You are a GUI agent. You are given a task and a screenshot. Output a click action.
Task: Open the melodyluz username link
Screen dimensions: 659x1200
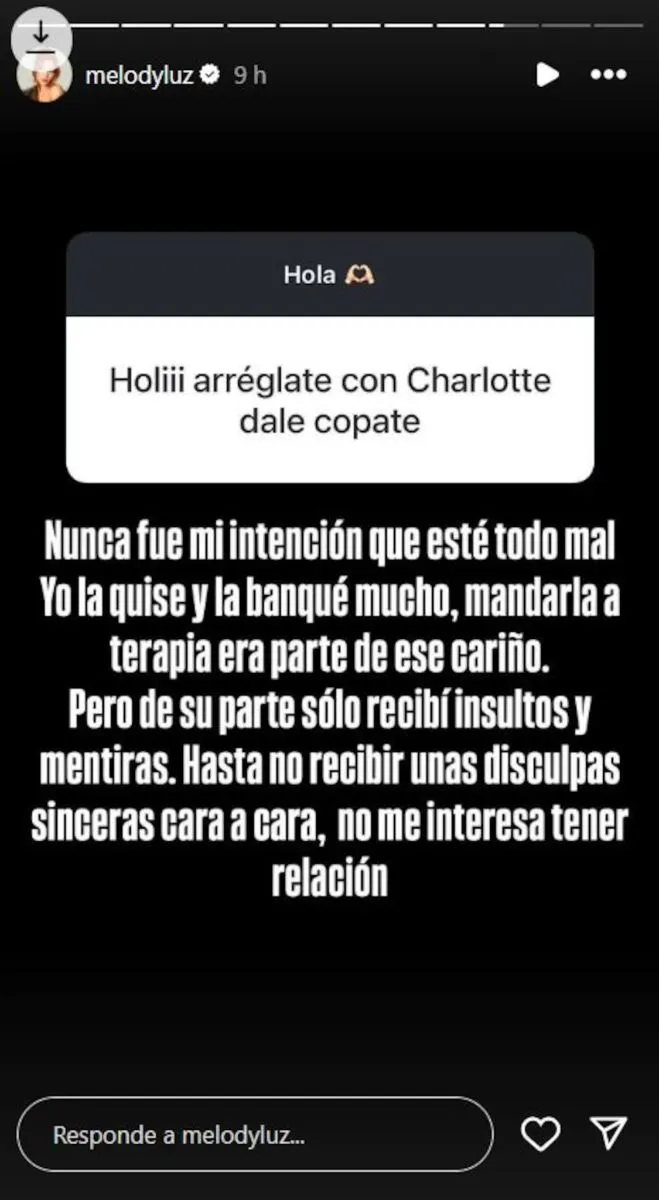(141, 75)
